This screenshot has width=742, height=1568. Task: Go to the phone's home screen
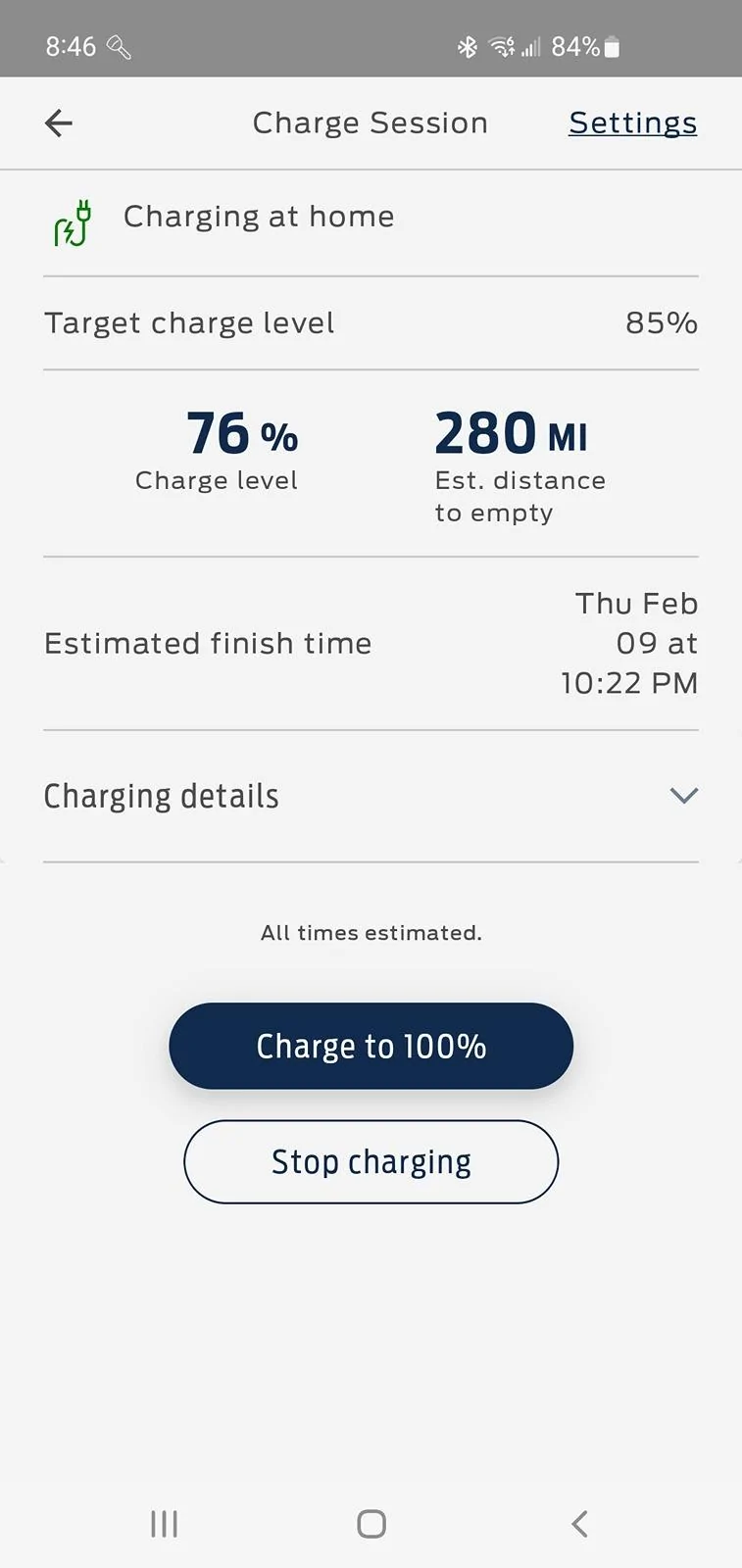(371, 1524)
